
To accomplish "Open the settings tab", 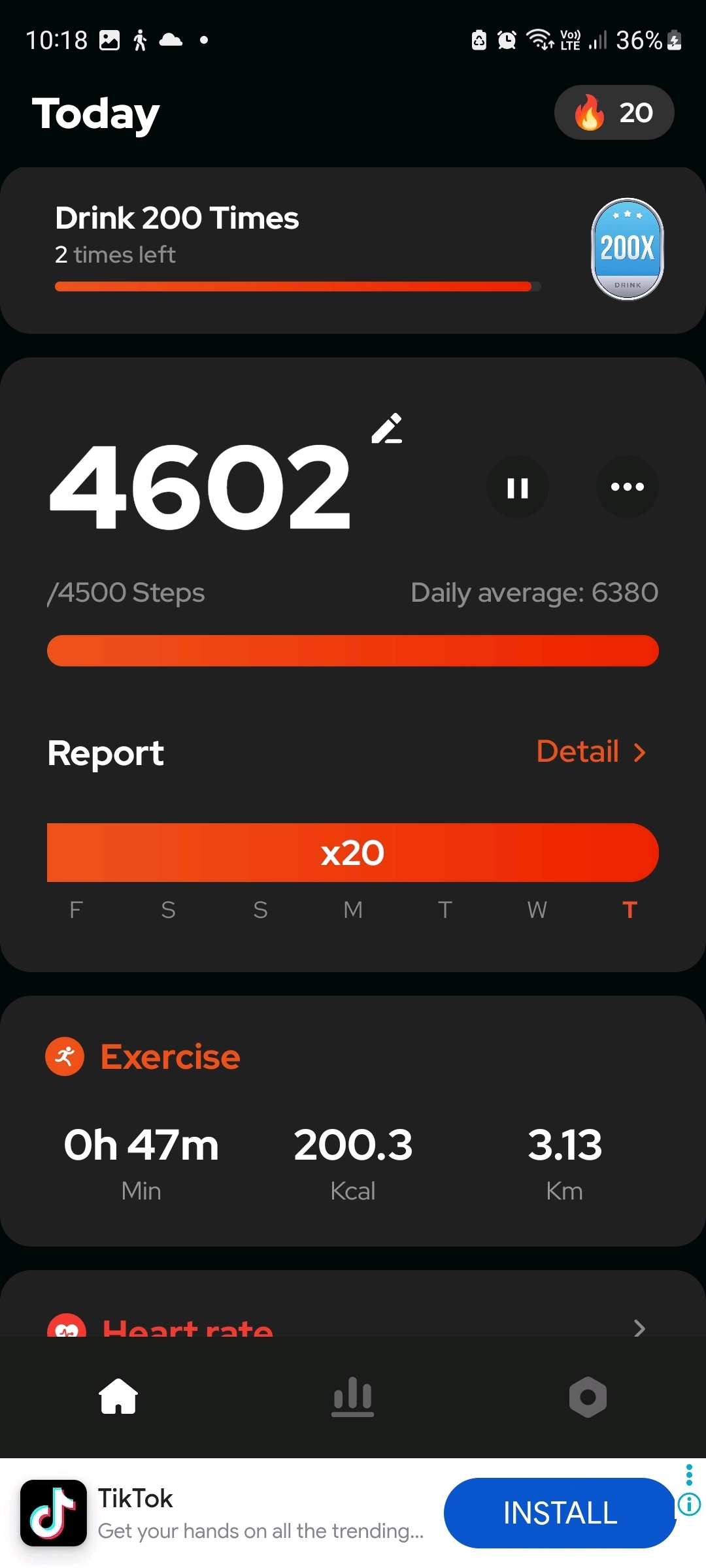I will [588, 1397].
